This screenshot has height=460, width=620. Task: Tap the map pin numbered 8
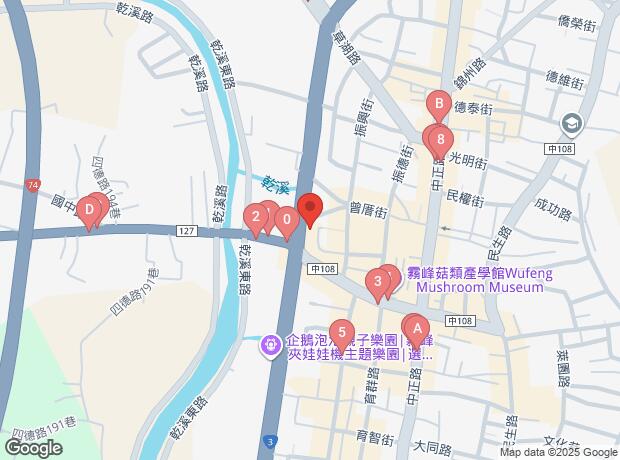tap(440, 141)
